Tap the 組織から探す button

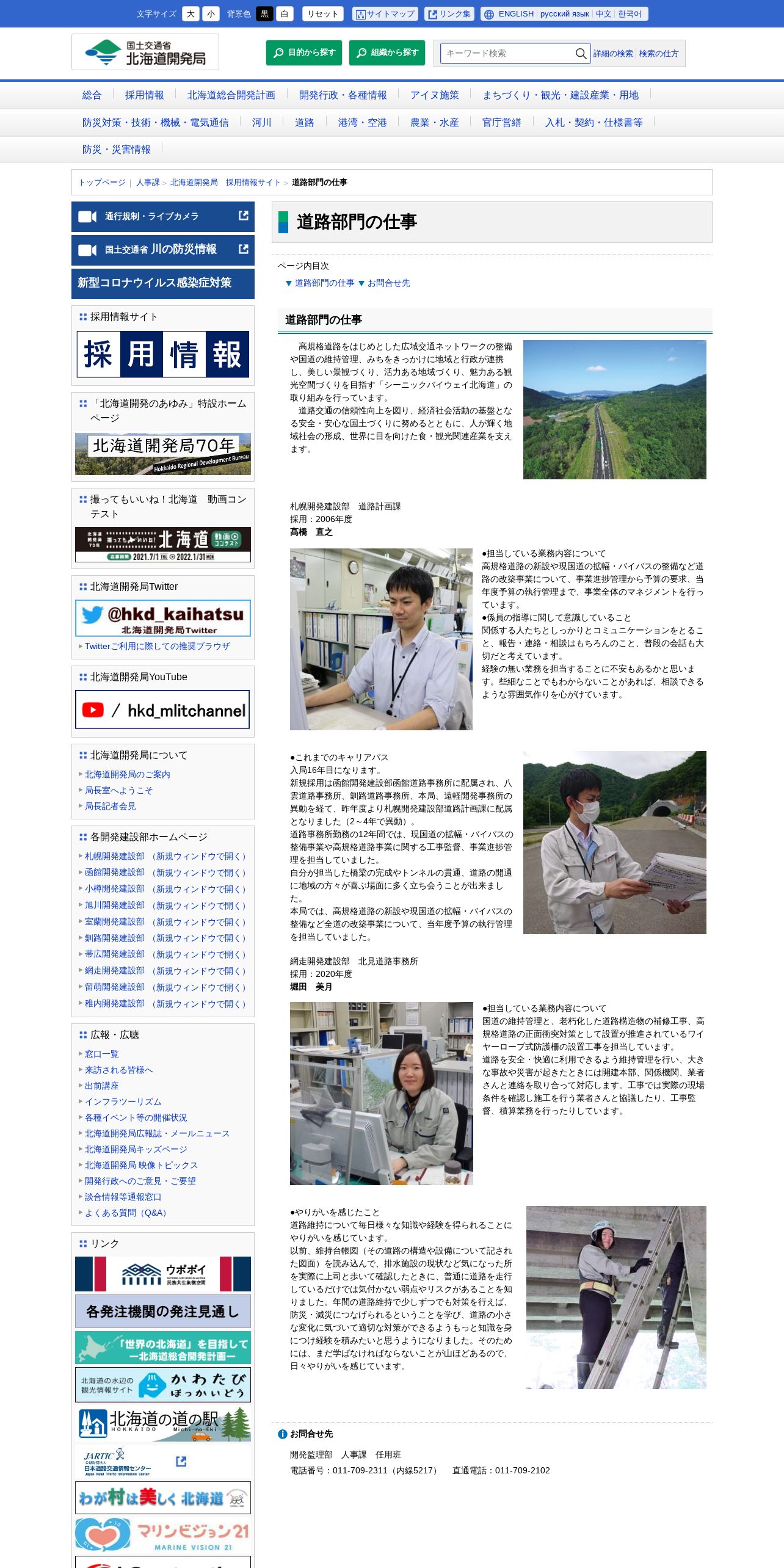click(387, 53)
